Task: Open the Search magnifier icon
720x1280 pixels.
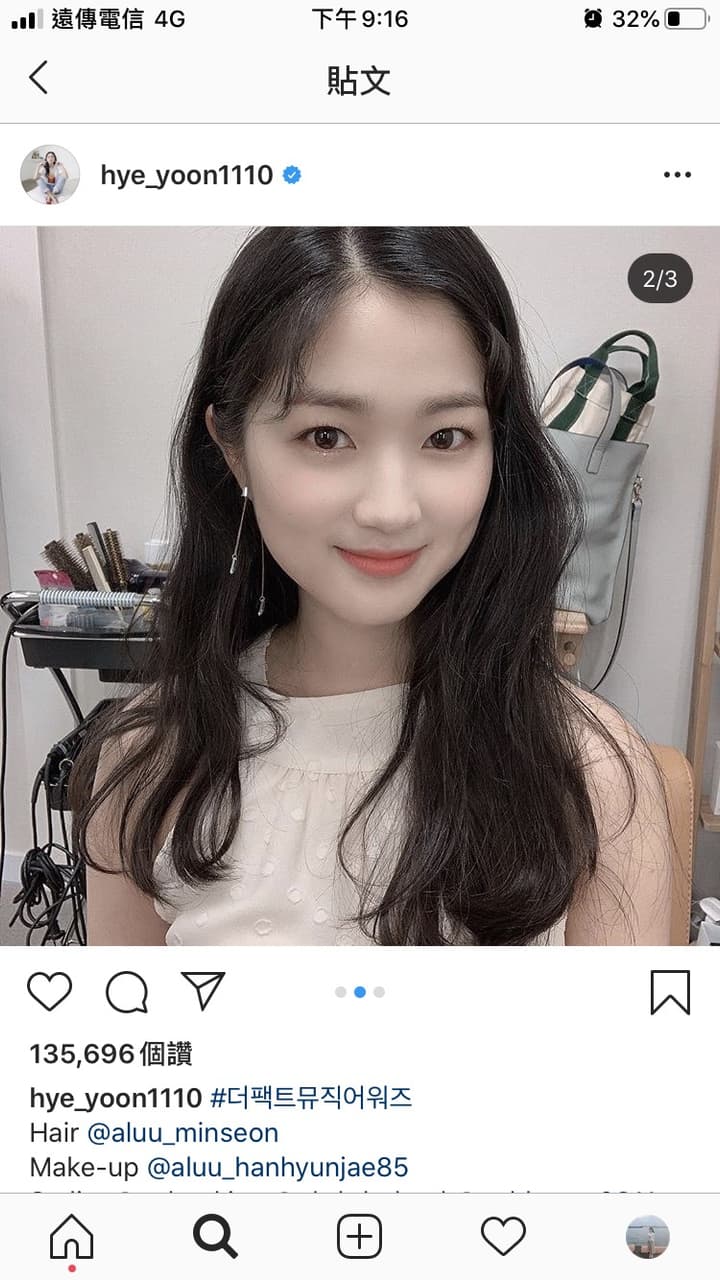Action: pos(215,1236)
